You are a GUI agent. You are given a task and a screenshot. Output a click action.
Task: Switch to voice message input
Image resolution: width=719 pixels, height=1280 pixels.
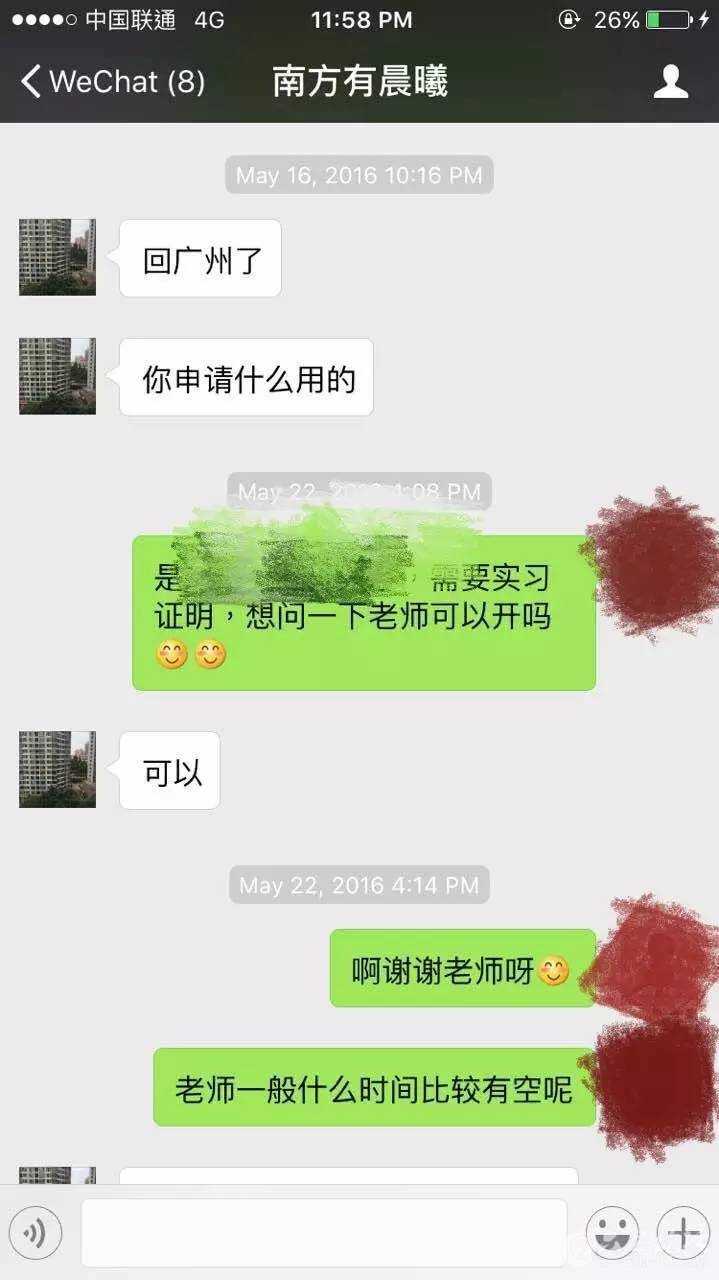tap(36, 1232)
